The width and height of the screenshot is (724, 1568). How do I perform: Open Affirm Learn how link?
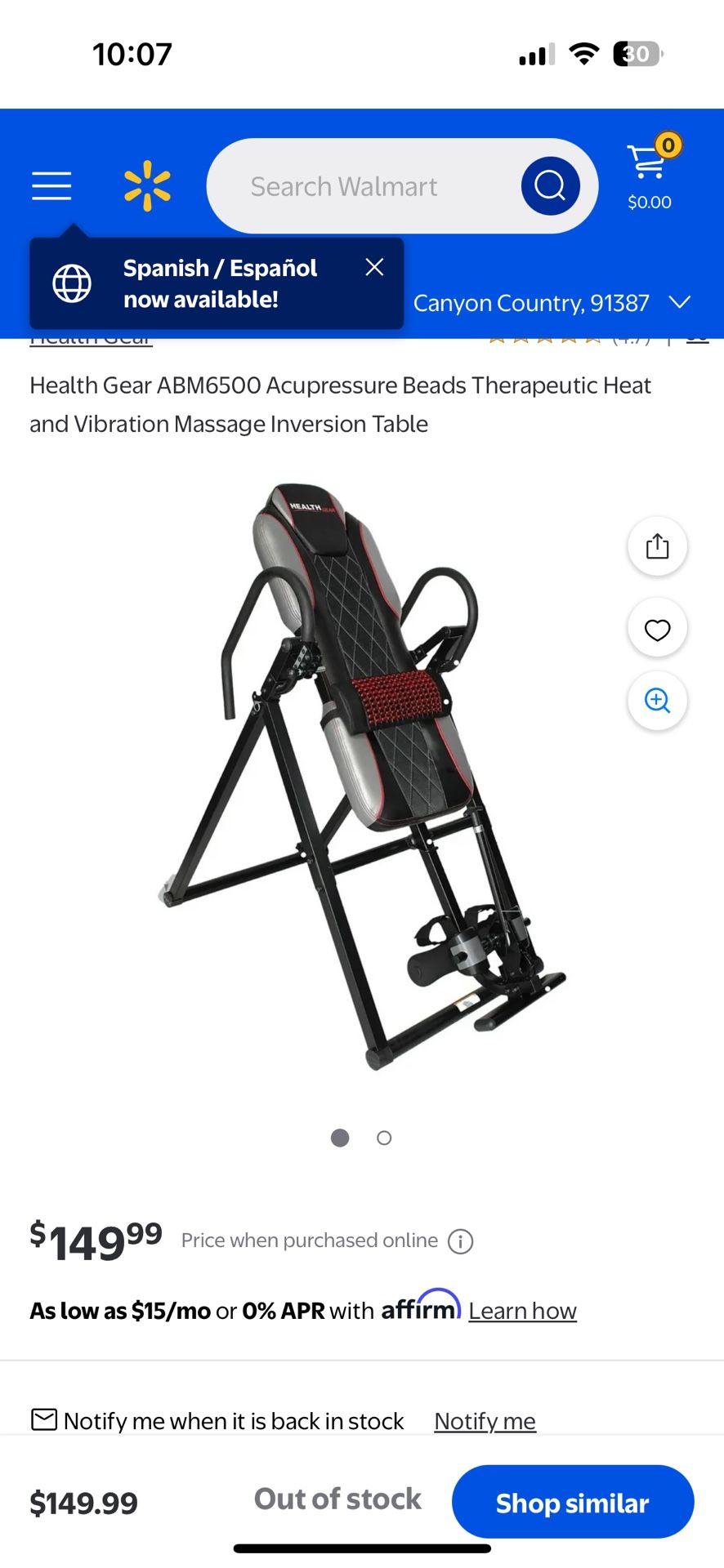(522, 1311)
